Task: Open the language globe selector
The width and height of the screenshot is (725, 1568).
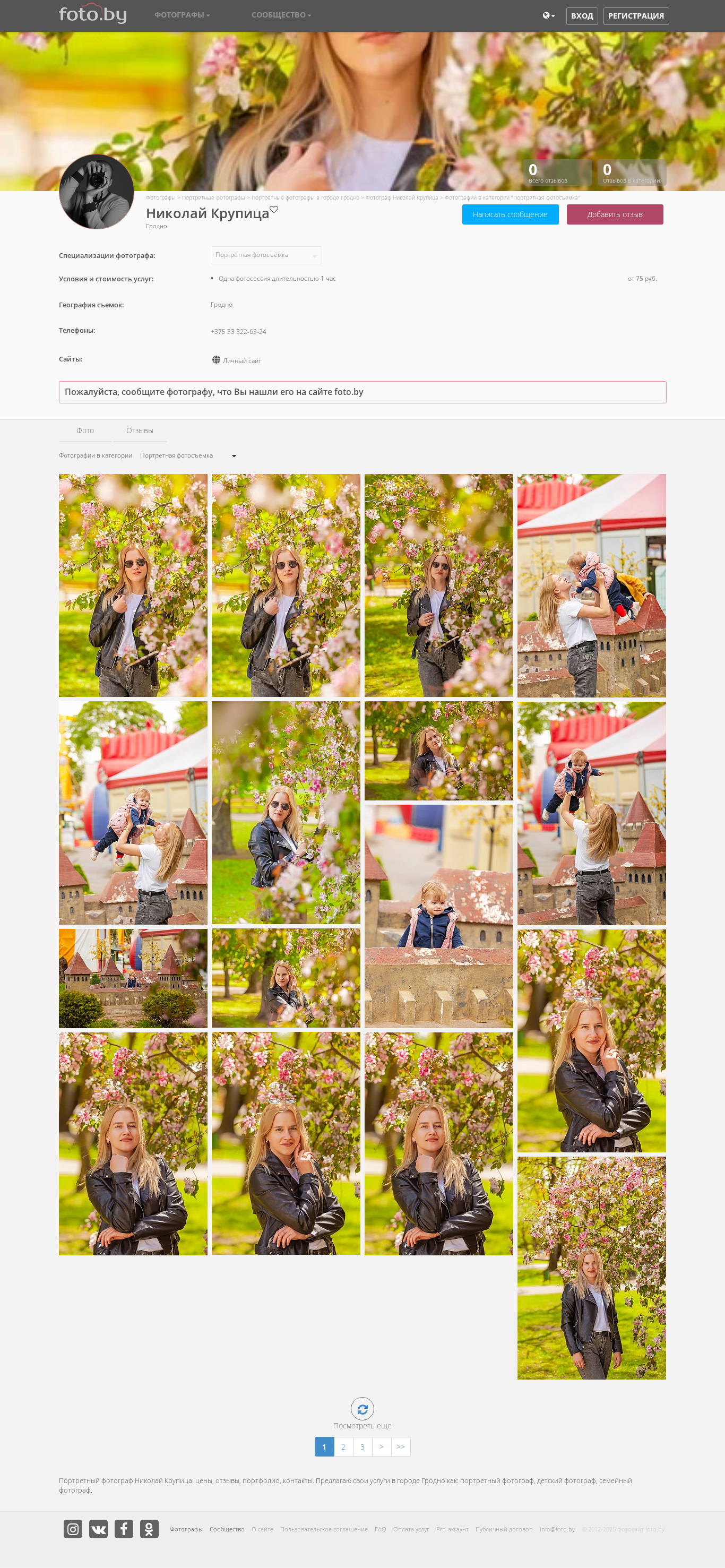Action: pos(548,16)
